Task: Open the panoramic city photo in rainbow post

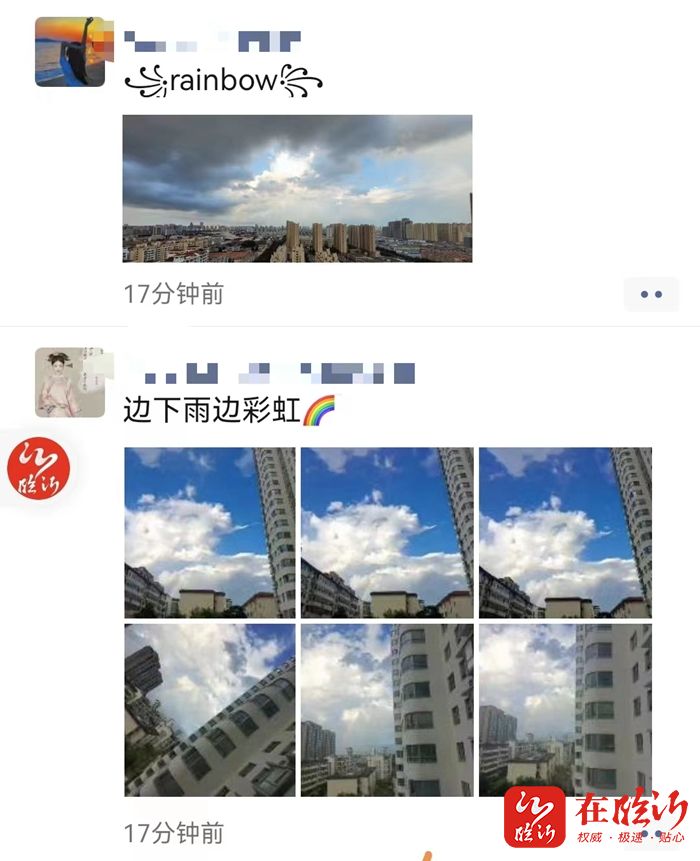Action: 297,188
